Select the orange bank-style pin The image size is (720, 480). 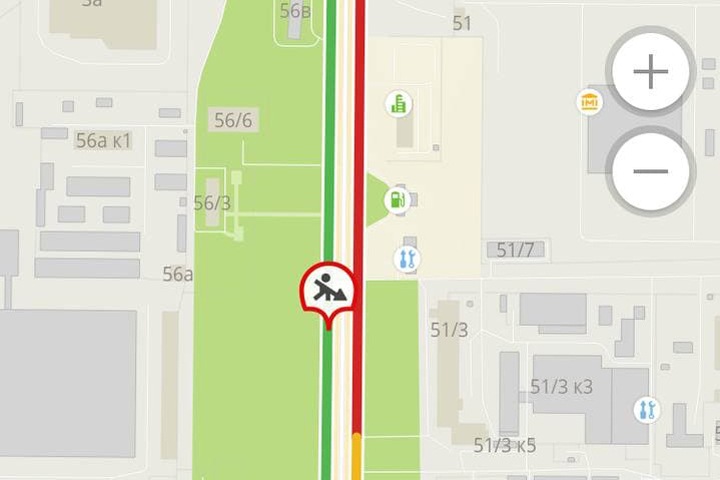pos(589,101)
